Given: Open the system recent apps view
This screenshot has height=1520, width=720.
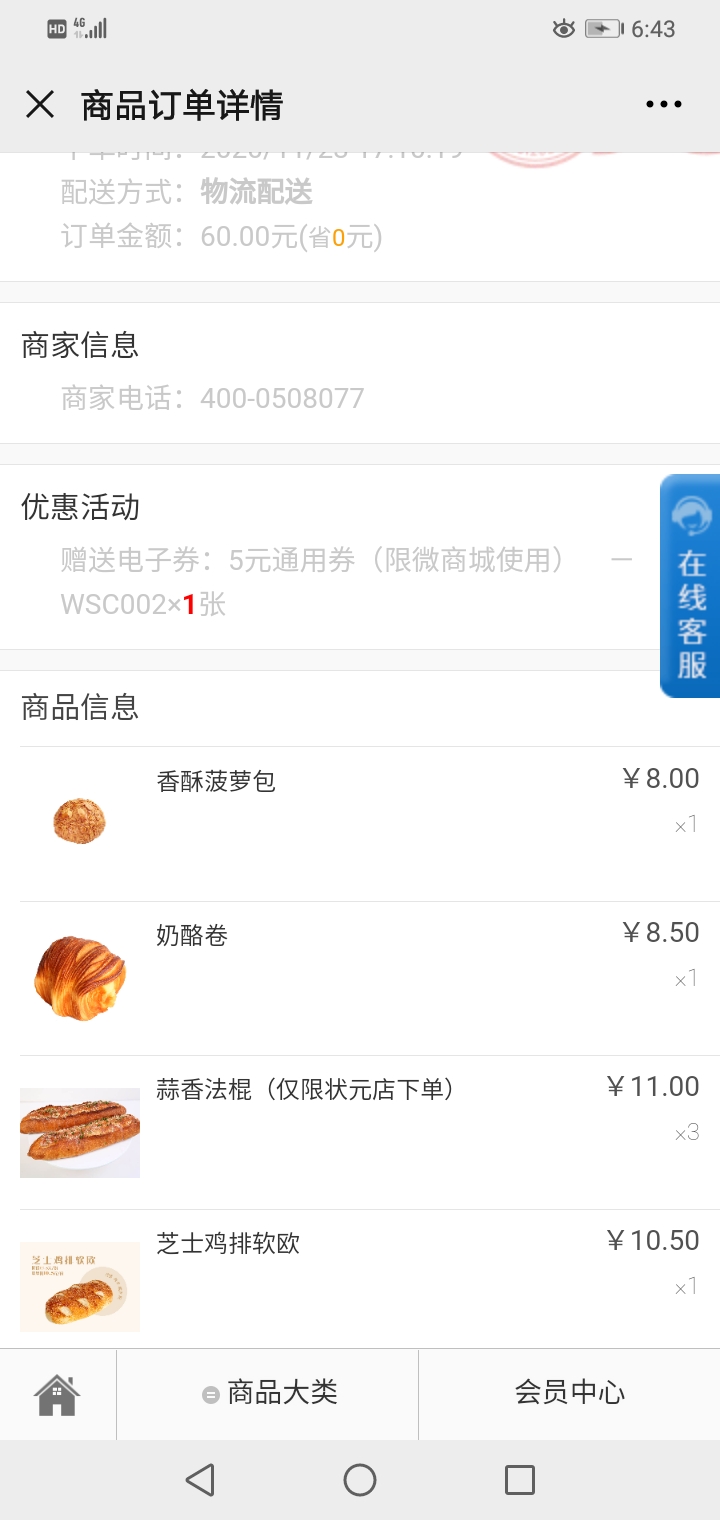Looking at the screenshot, I should click(520, 1480).
